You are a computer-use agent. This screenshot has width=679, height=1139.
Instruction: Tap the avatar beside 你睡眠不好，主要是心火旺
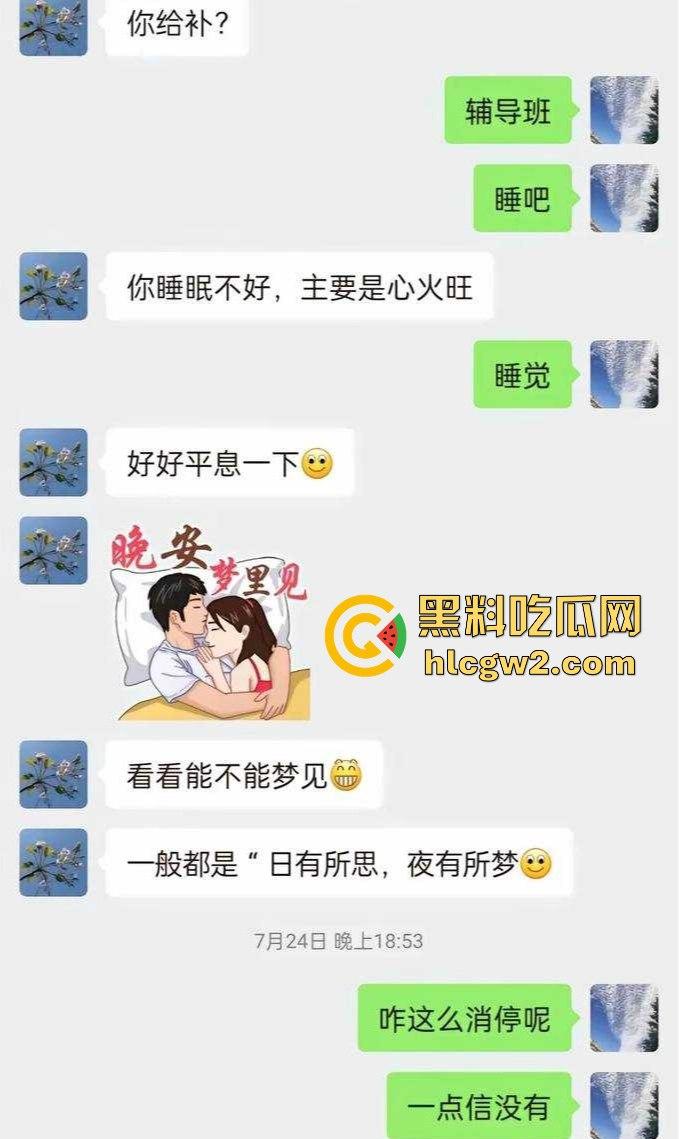(x=53, y=287)
